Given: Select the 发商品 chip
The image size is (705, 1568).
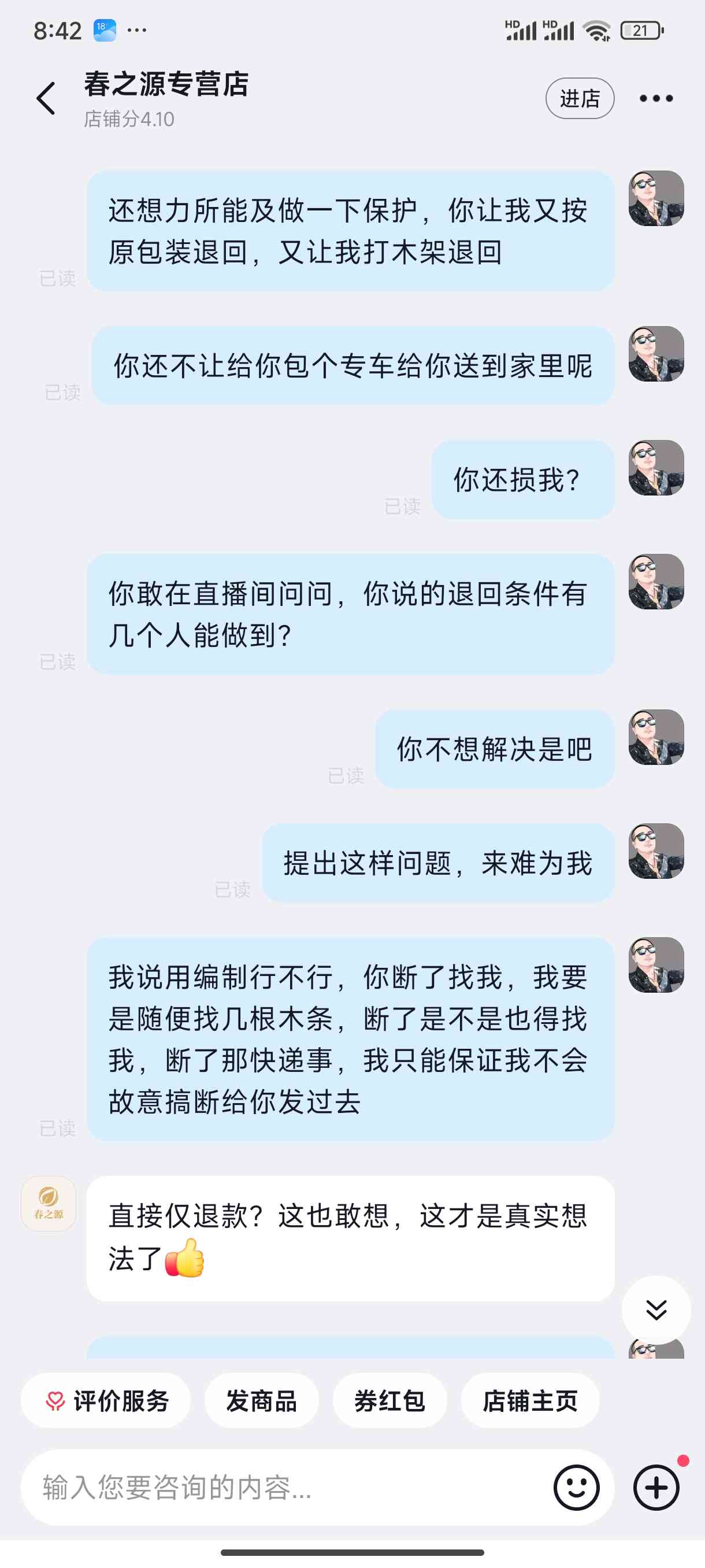Looking at the screenshot, I should [x=261, y=1400].
